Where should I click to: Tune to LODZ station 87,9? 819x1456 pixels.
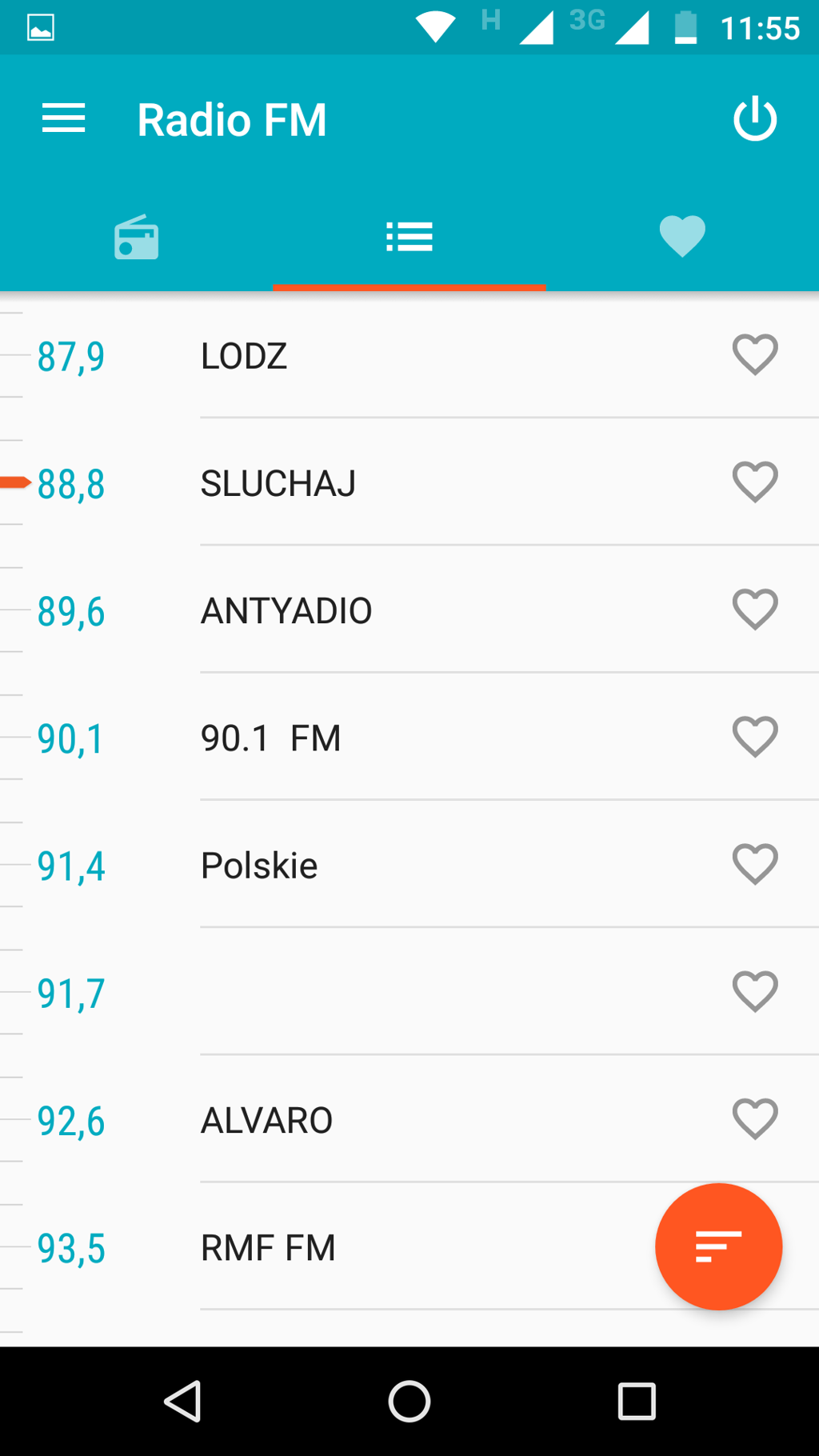click(x=244, y=356)
